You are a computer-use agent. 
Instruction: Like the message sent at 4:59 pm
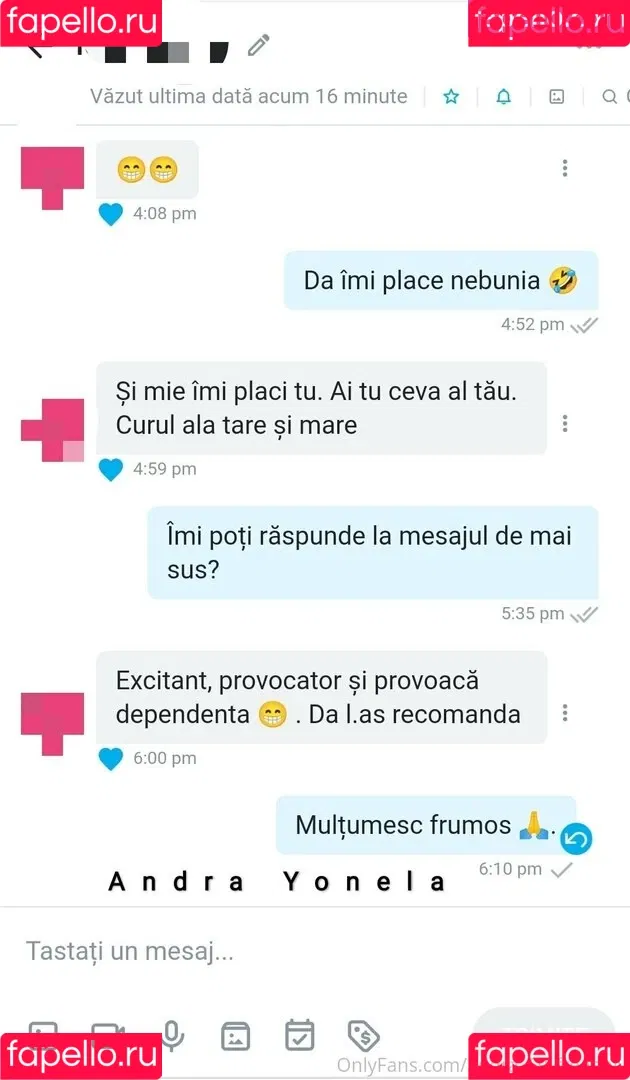coord(111,469)
